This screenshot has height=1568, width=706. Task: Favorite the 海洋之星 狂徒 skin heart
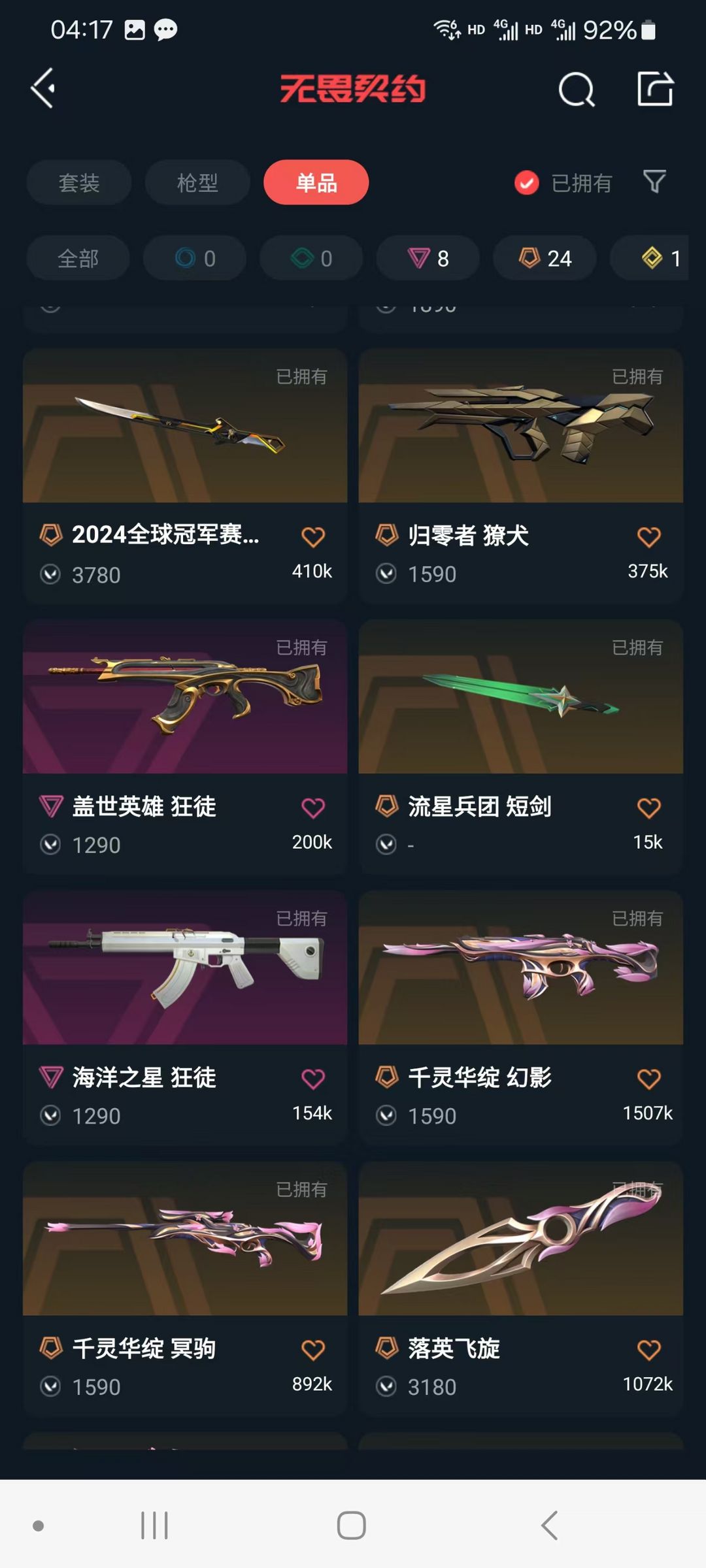tap(314, 1079)
